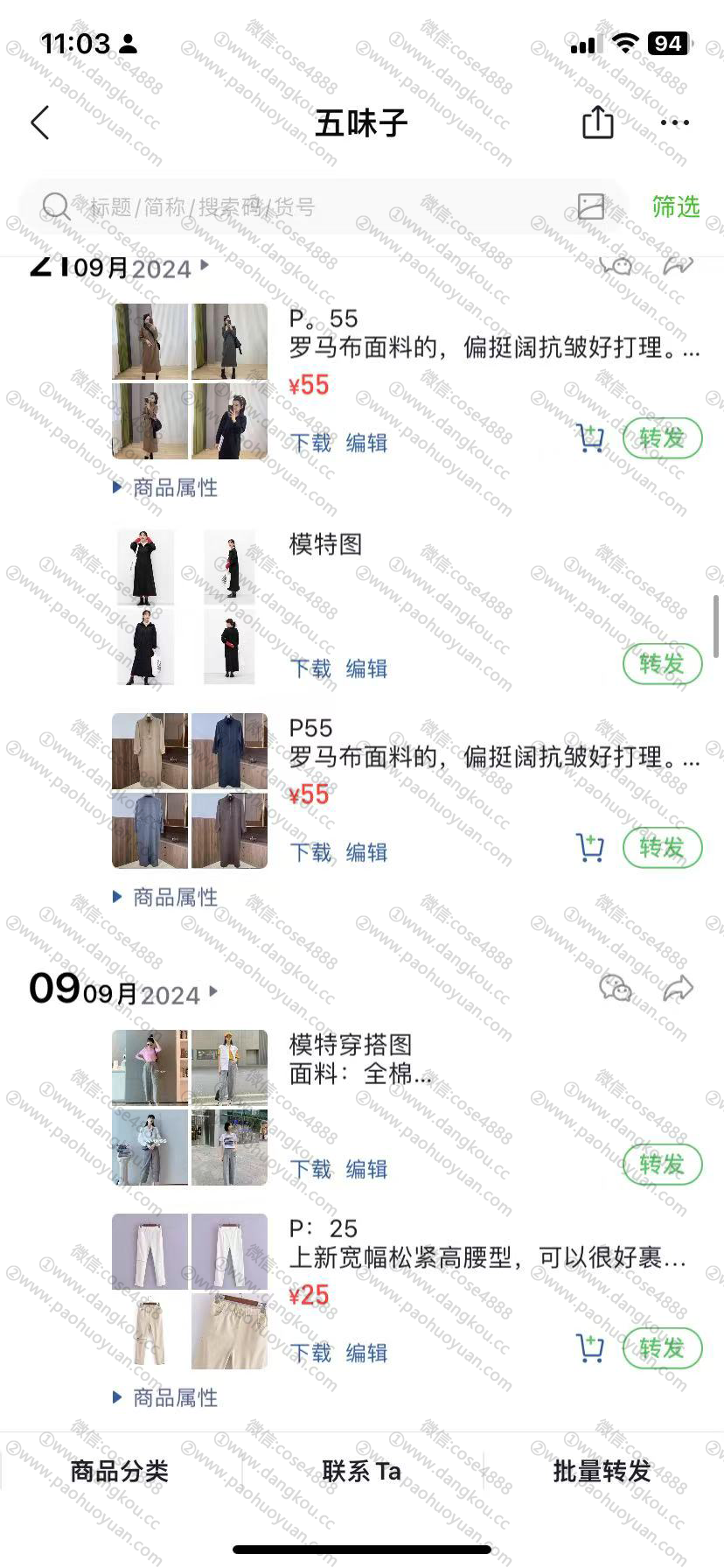Open 商品分类 categories
Screen dimensions: 724x1568
pos(120,1472)
